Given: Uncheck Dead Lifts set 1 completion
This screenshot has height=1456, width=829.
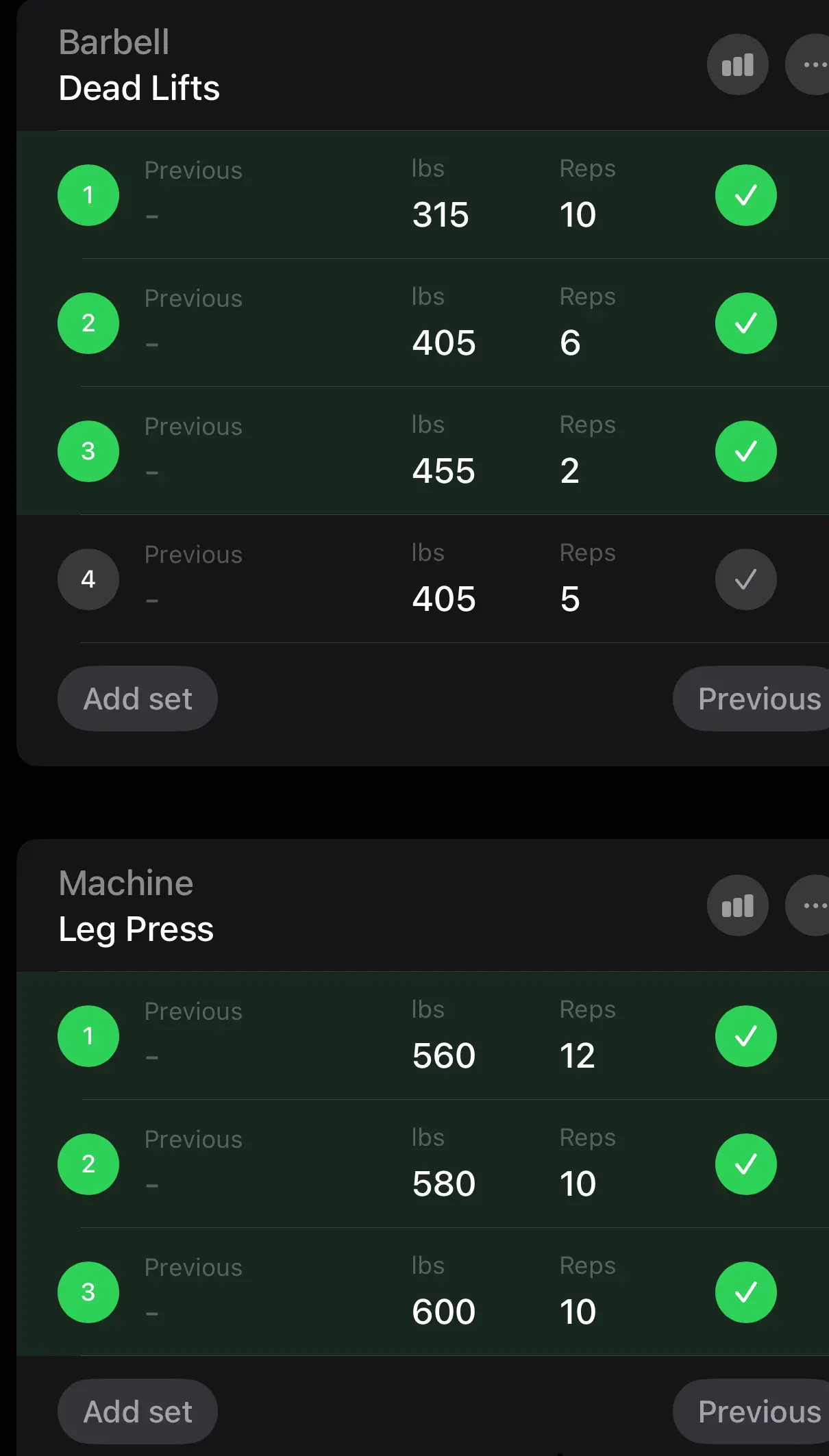Looking at the screenshot, I should (745, 195).
